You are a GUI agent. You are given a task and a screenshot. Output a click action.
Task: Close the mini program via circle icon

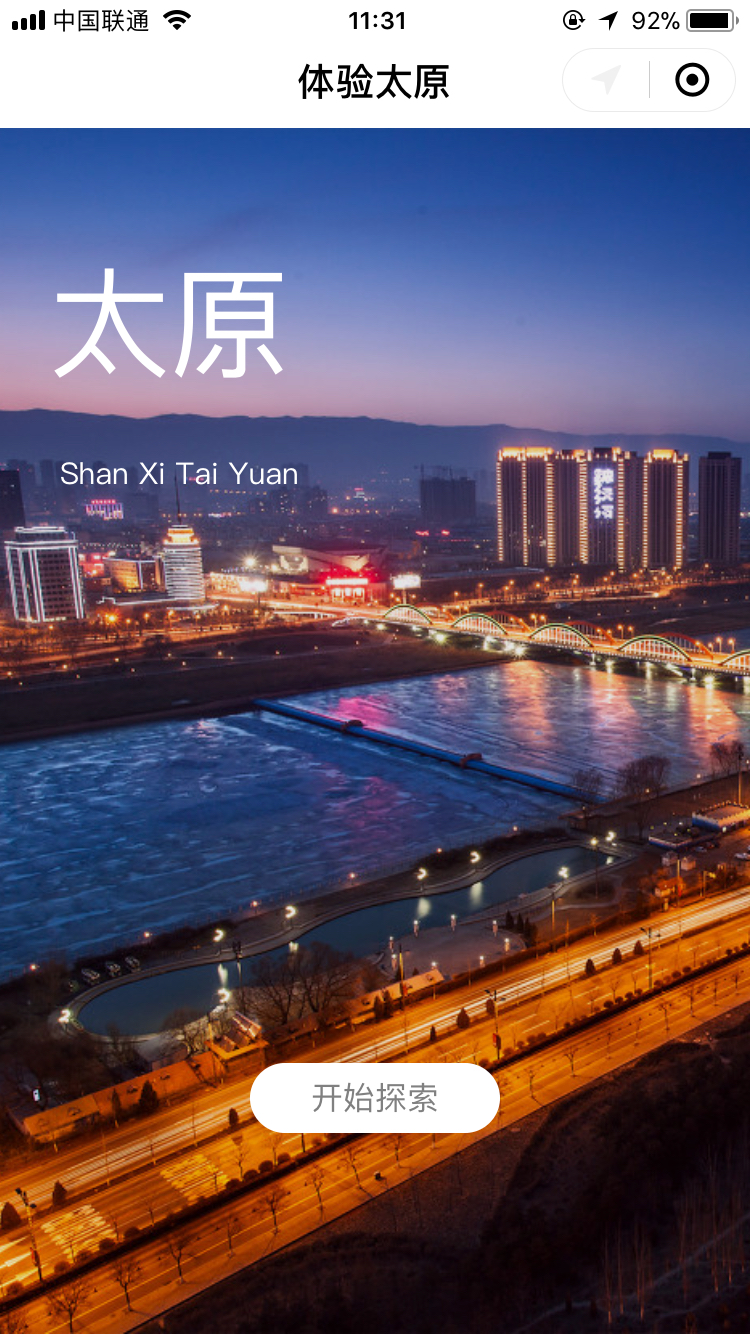coord(692,80)
